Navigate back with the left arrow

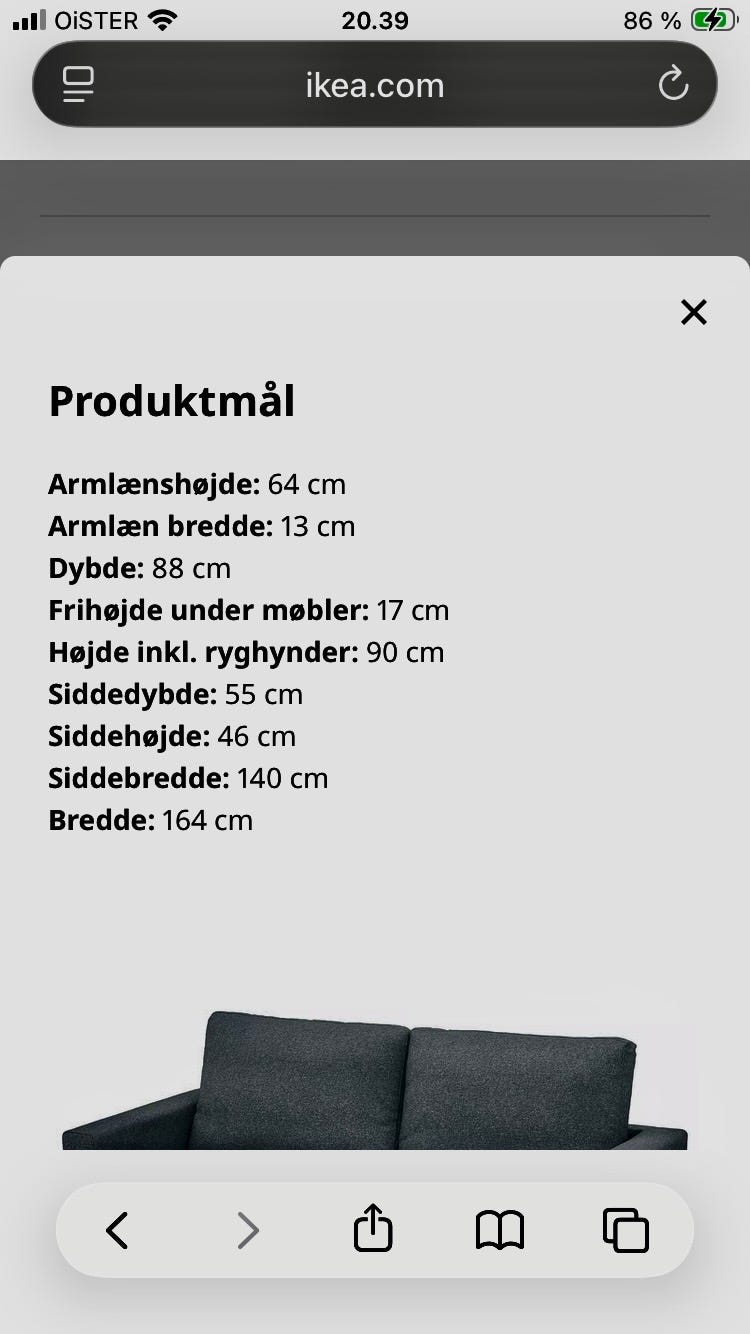(x=117, y=1229)
